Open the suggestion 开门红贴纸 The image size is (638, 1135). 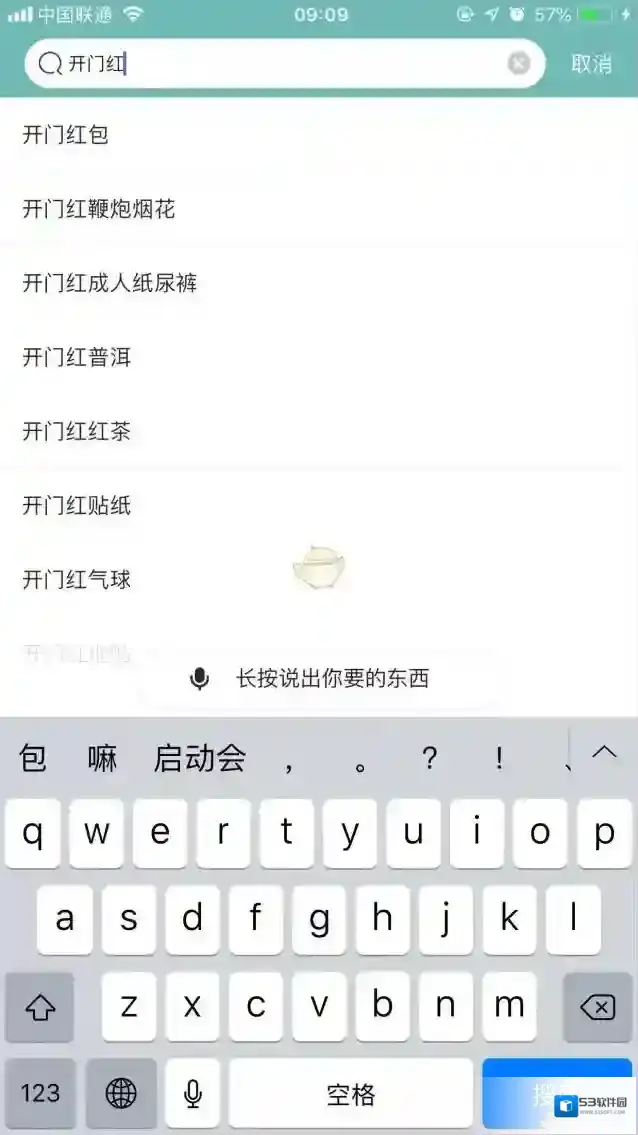(77, 505)
